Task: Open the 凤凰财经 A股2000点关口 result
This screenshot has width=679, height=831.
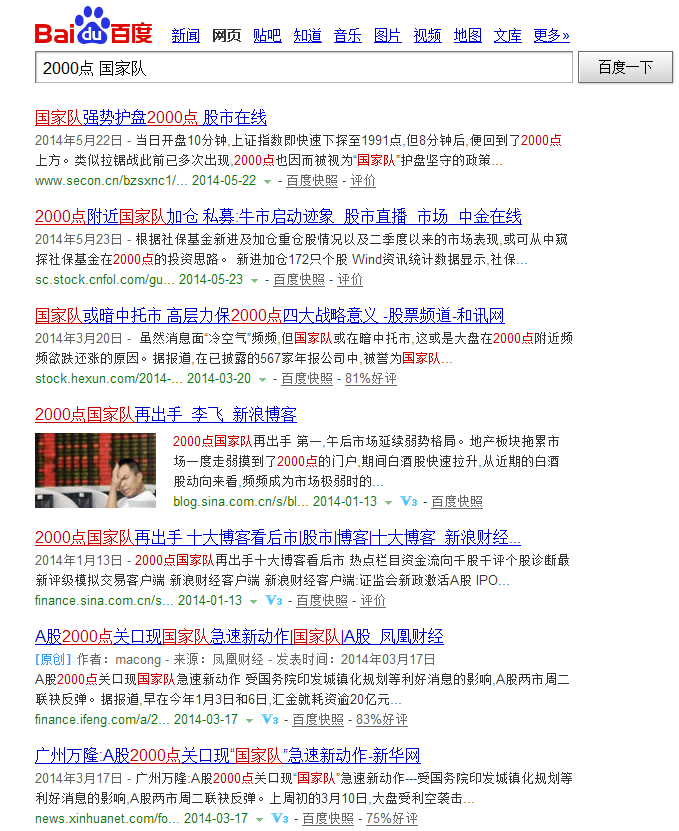Action: [x=239, y=636]
